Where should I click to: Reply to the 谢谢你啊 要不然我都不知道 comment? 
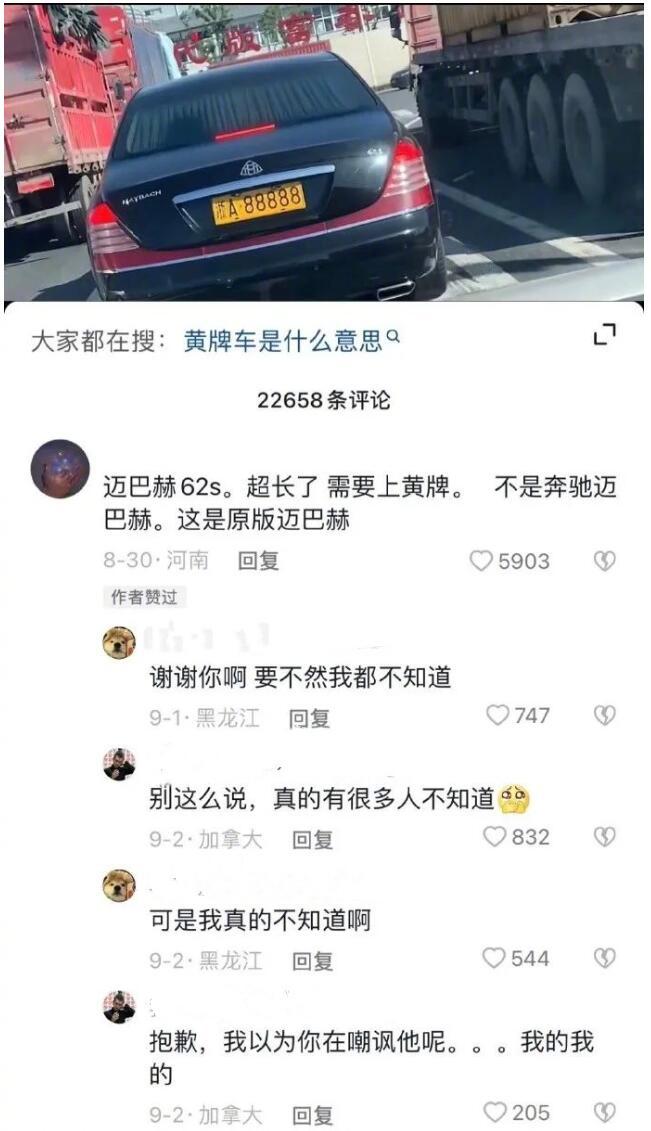coord(309,718)
